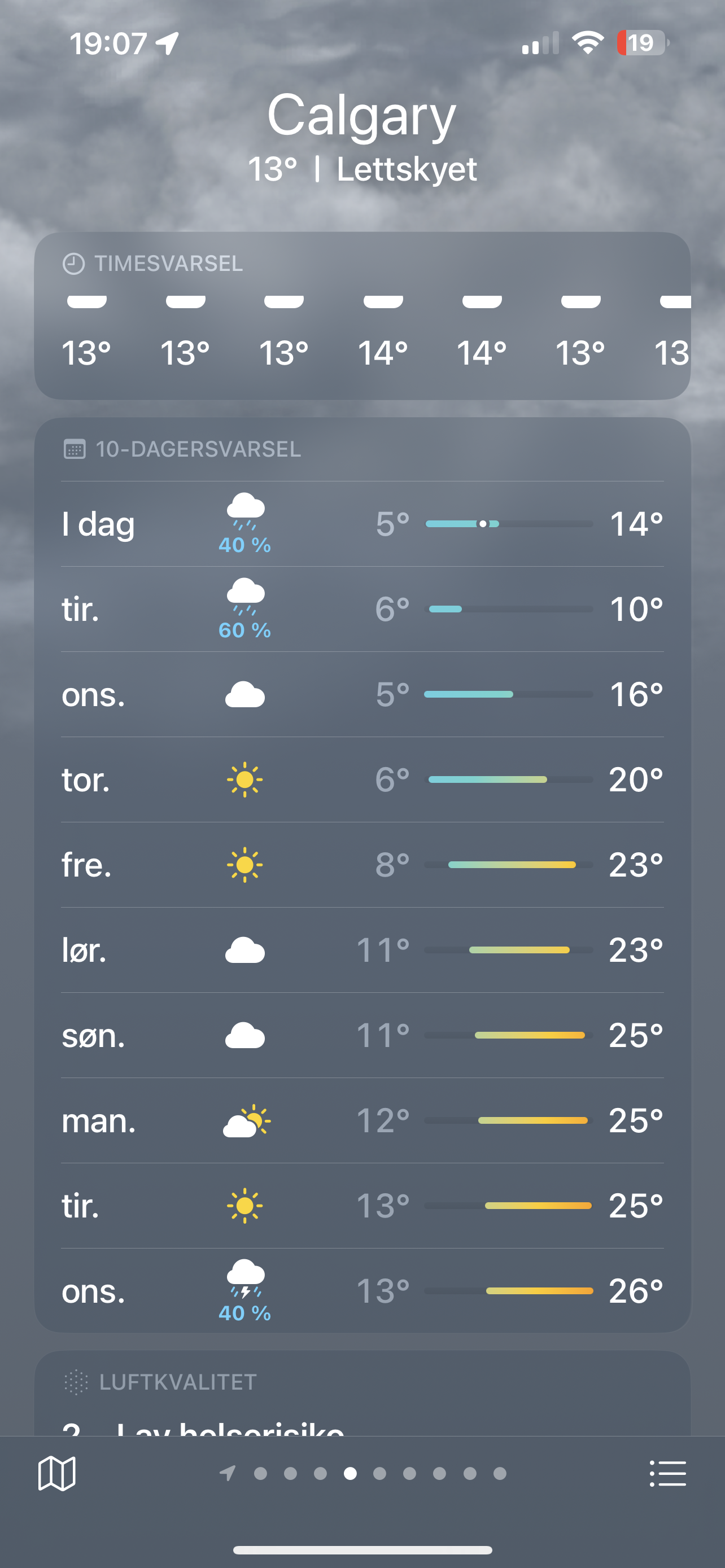Open Saturday's forecast (lør.)

coord(362,950)
